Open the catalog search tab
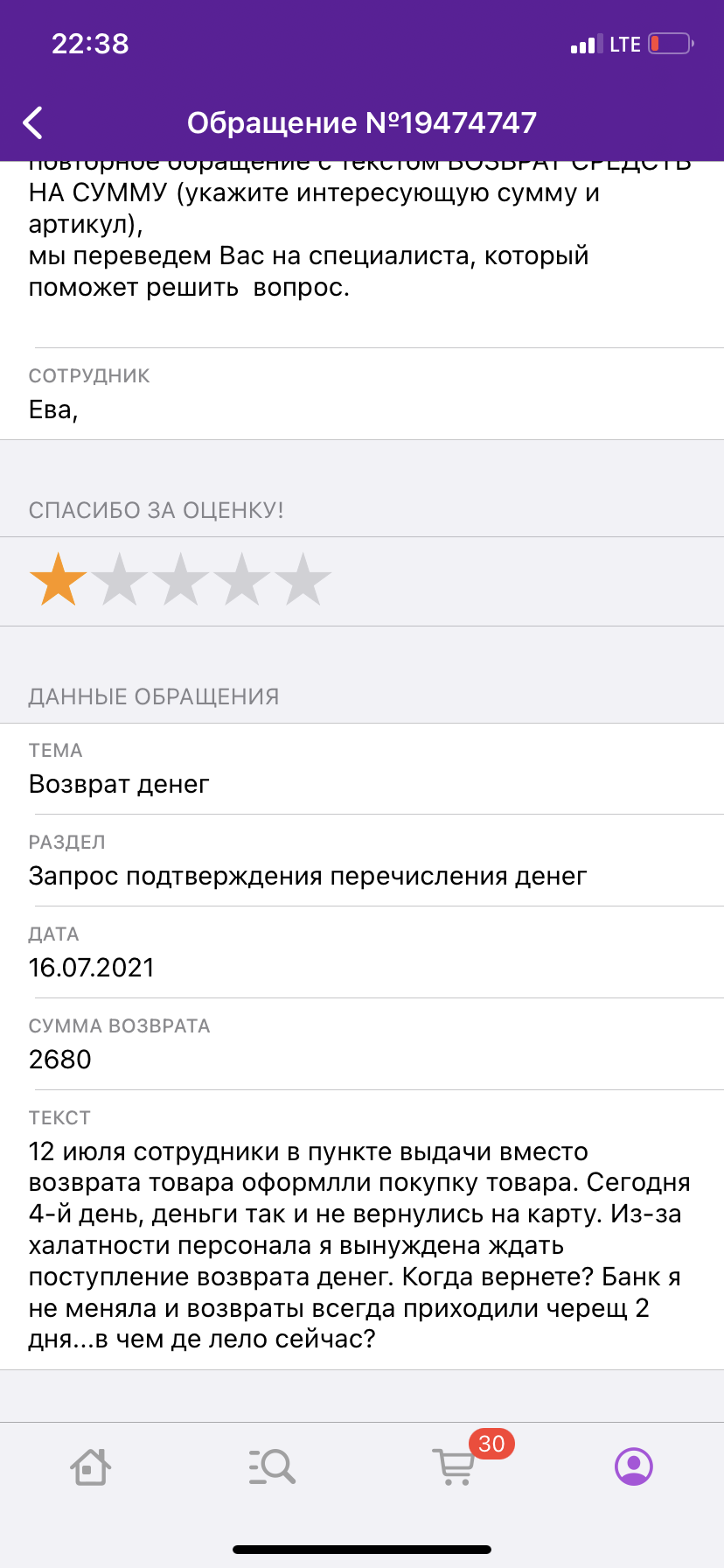Viewport: 724px width, 1568px height. click(x=272, y=1466)
